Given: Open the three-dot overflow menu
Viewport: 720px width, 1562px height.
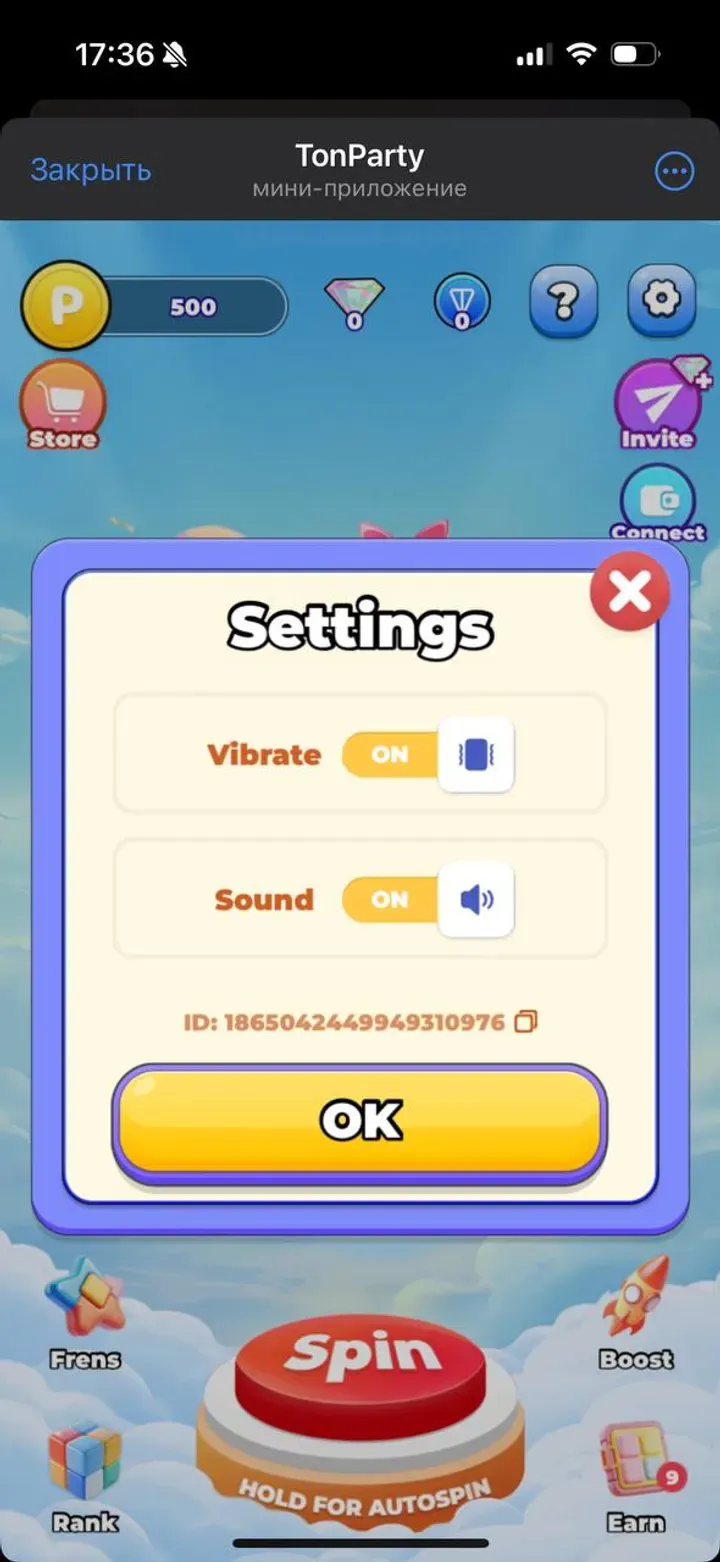Looking at the screenshot, I should (x=674, y=172).
